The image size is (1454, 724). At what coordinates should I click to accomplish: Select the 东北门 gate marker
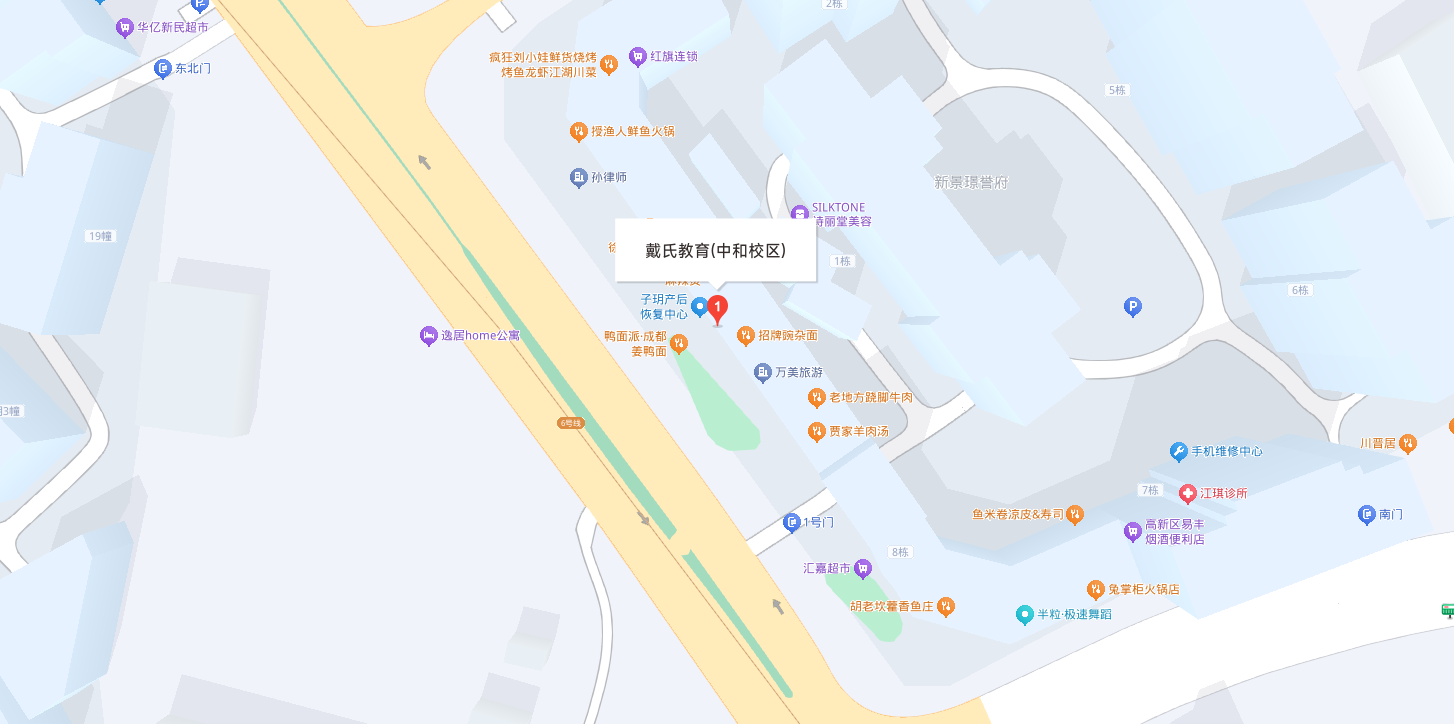click(x=163, y=69)
